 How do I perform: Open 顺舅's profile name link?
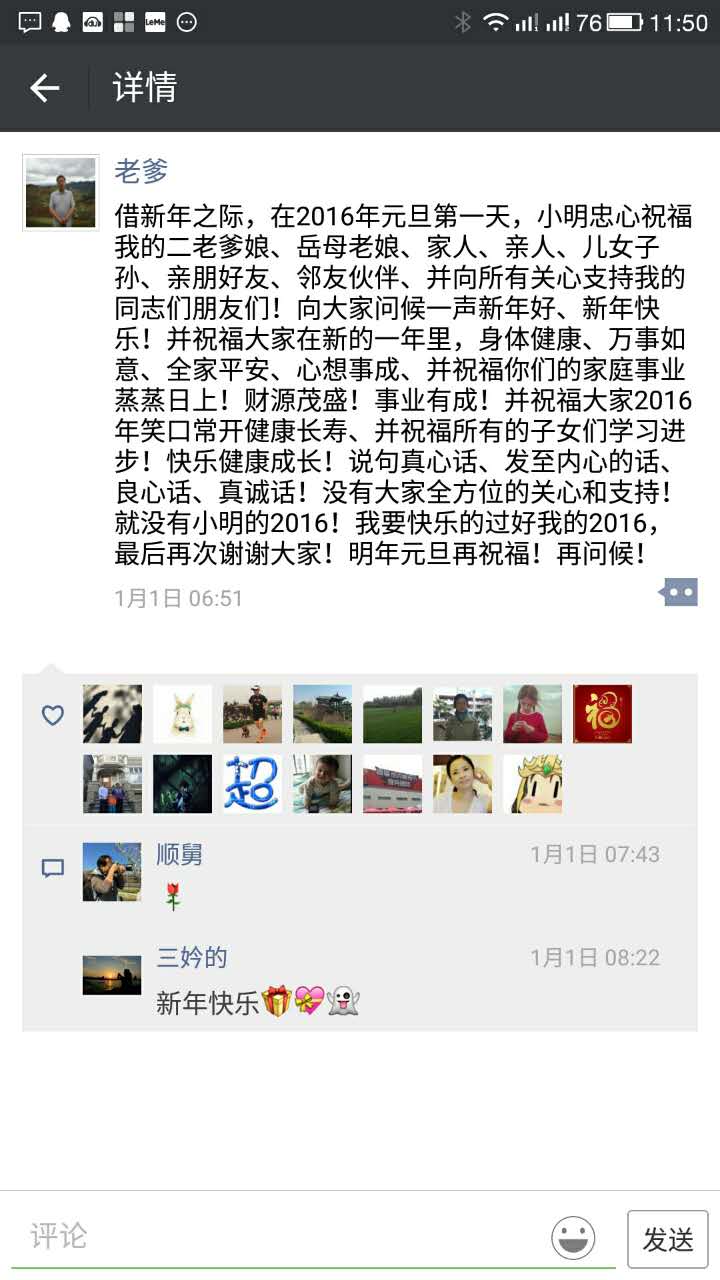[x=180, y=854]
